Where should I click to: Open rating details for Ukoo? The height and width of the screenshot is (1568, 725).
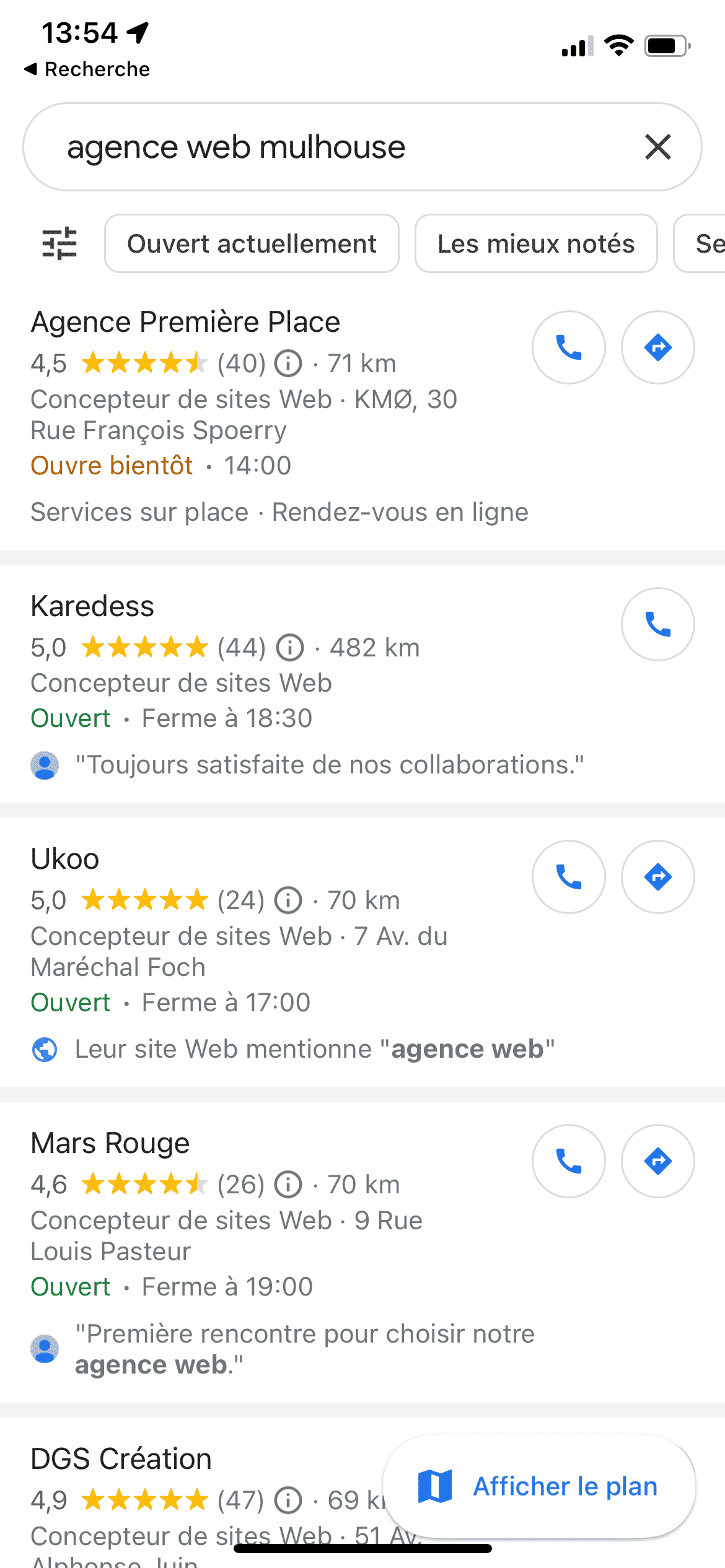pyautogui.click(x=288, y=900)
